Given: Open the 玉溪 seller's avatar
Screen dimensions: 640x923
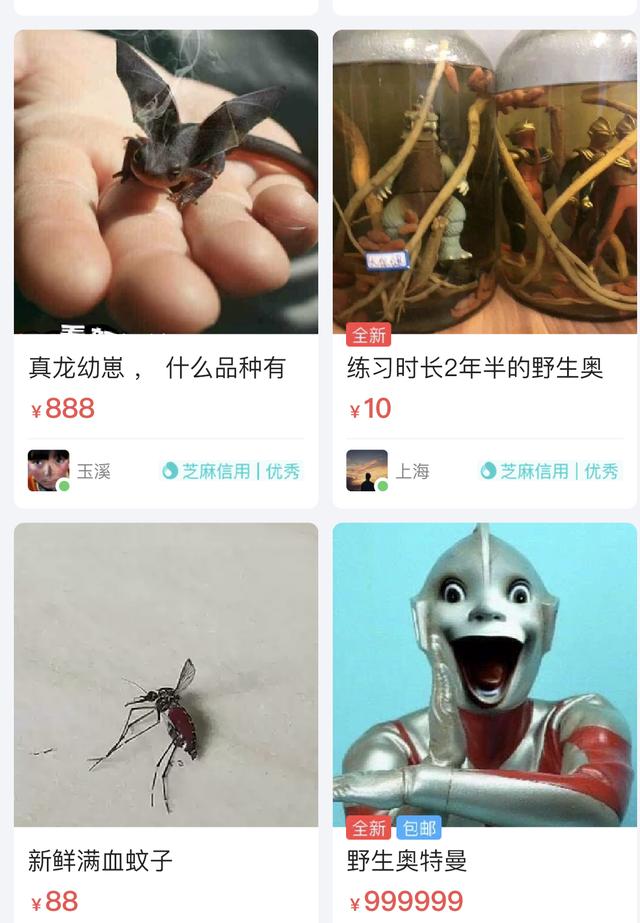Looking at the screenshot, I should tap(48, 471).
